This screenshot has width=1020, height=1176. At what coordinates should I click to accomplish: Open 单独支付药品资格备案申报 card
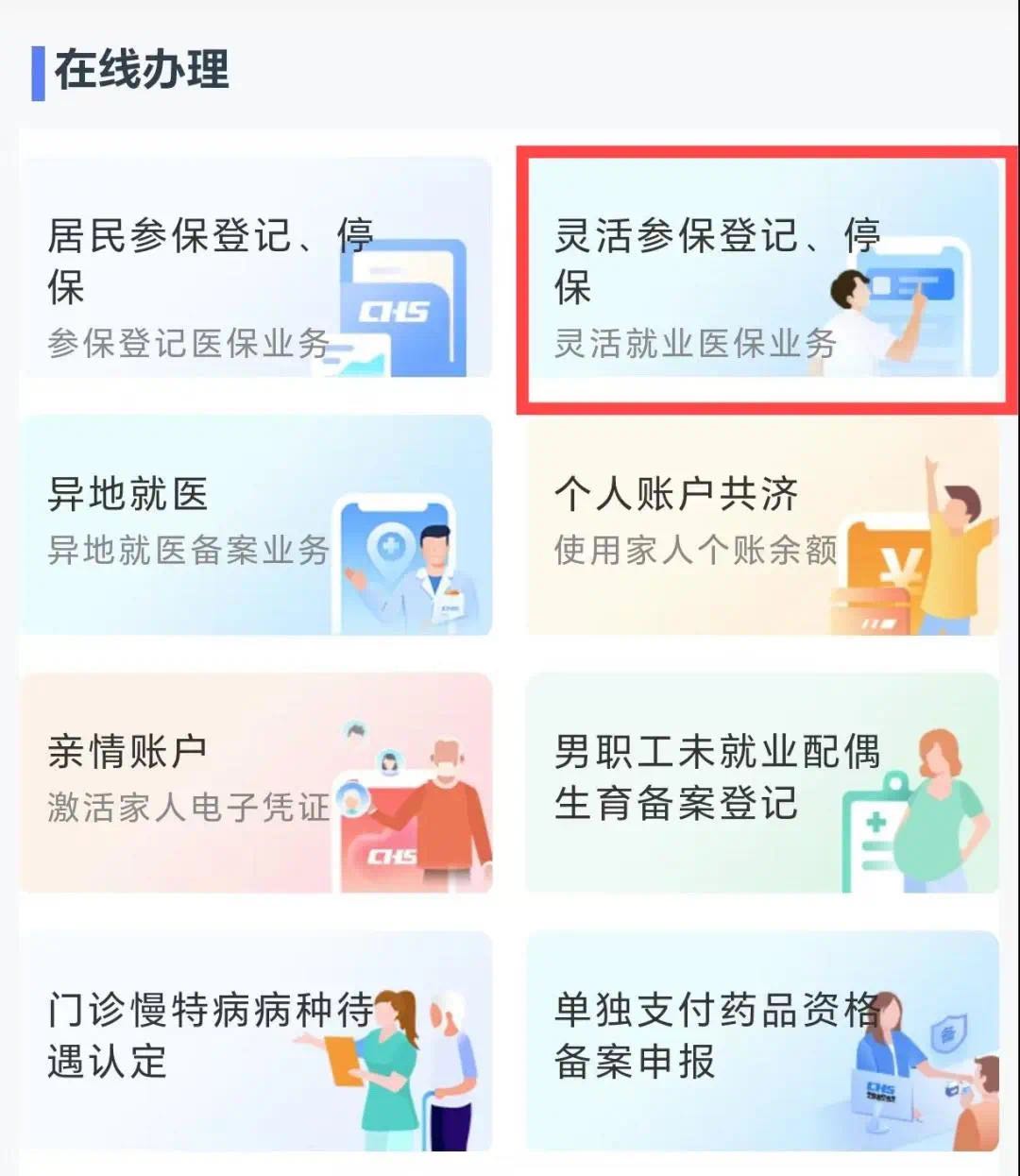point(761,1039)
